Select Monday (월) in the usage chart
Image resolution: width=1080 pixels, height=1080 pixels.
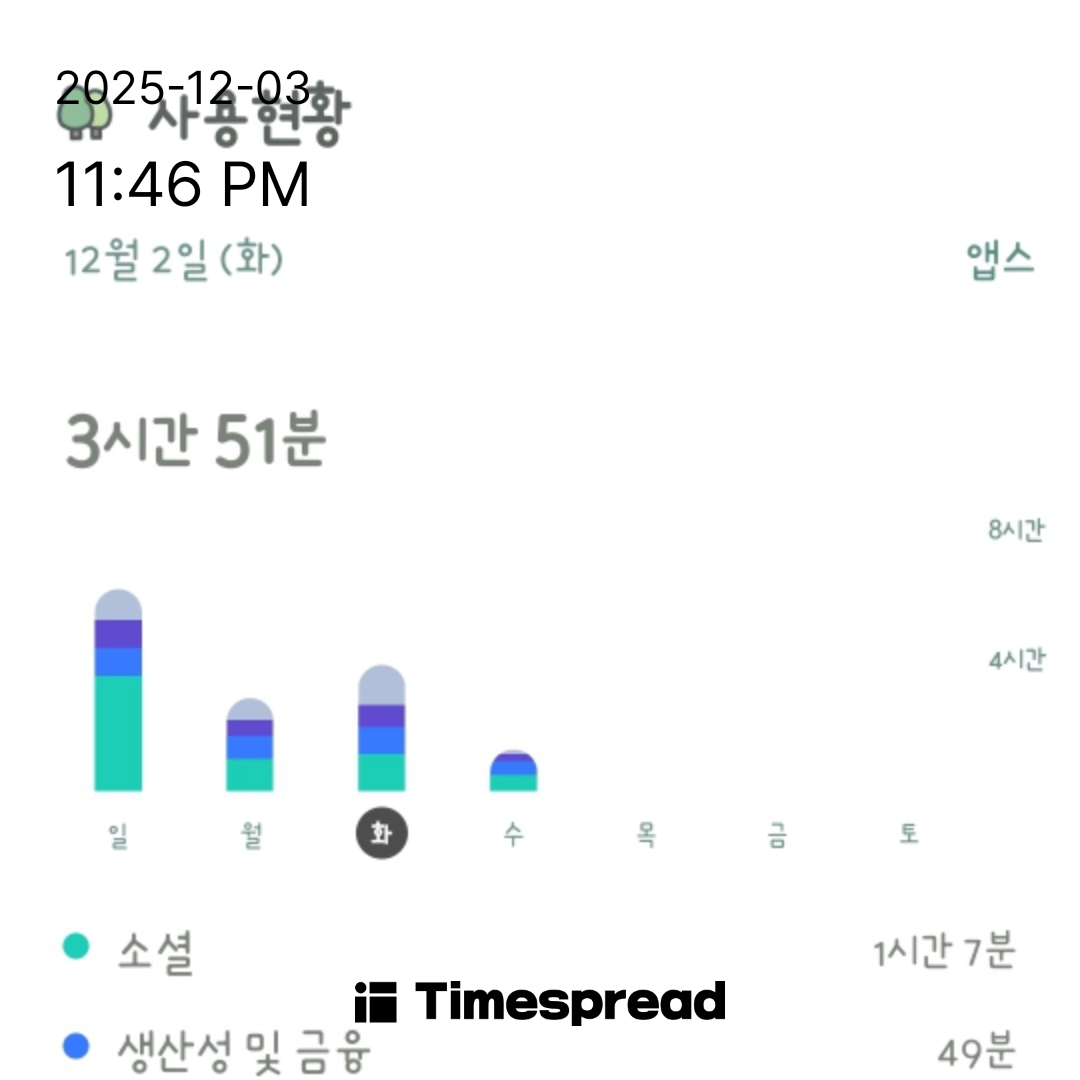(x=250, y=834)
